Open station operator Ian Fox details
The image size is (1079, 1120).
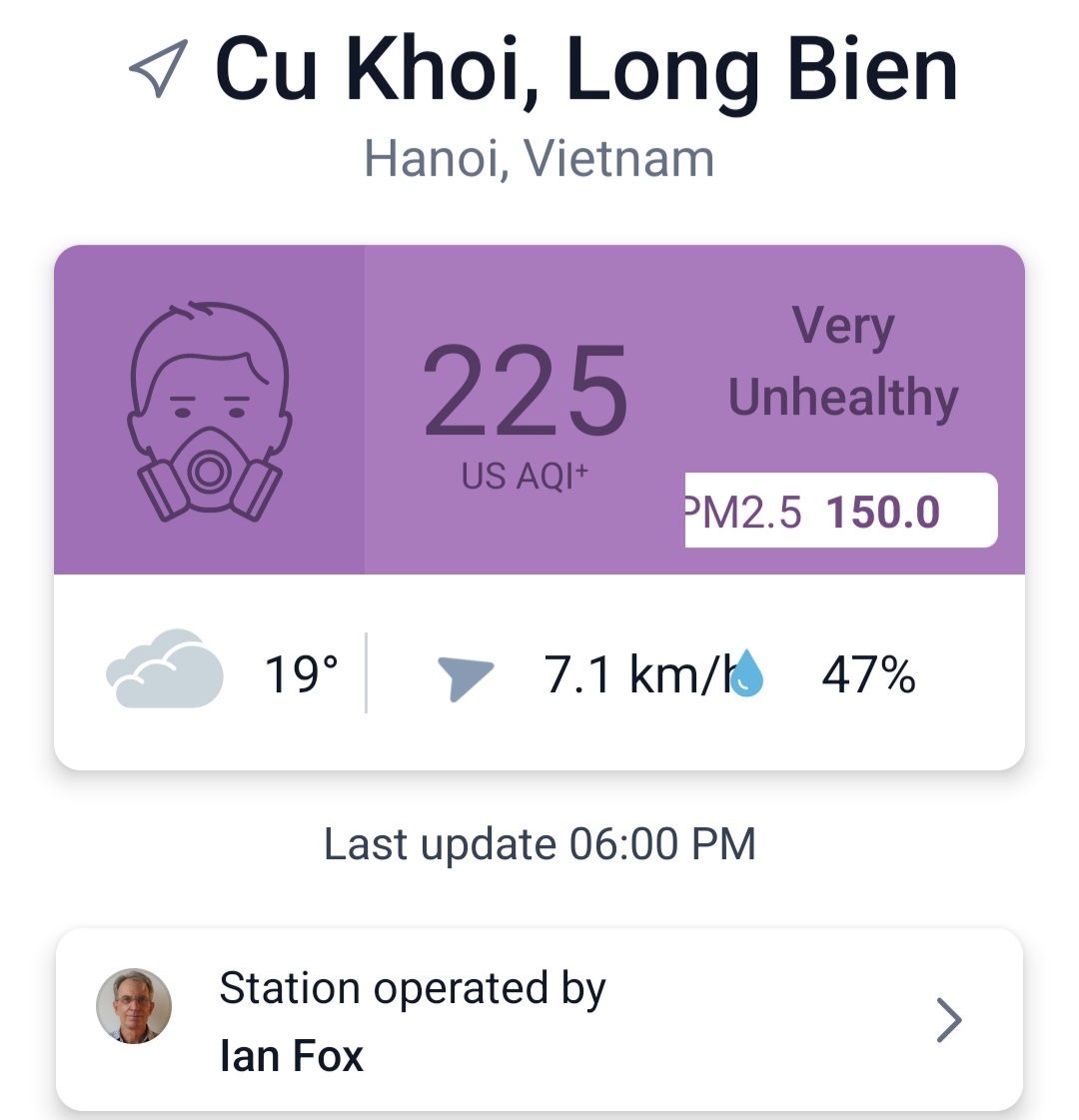pos(539,1019)
